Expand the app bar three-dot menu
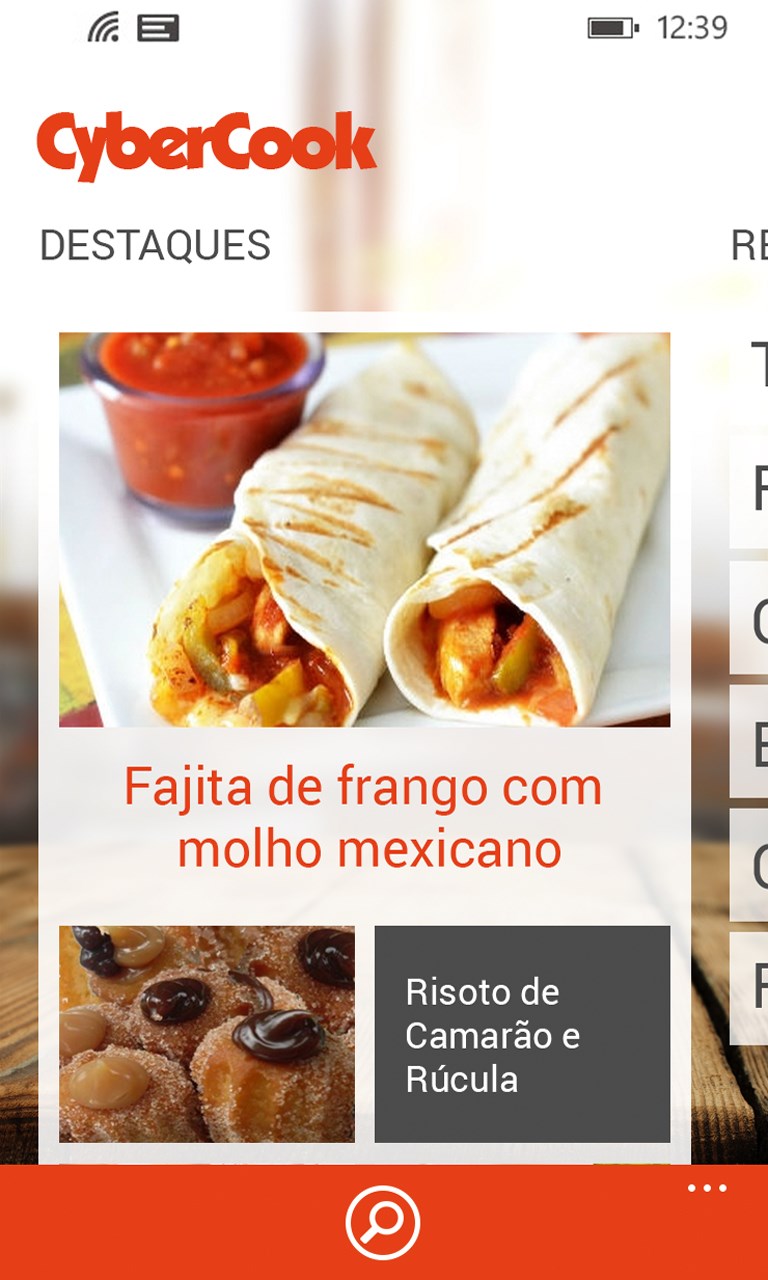 [707, 1188]
